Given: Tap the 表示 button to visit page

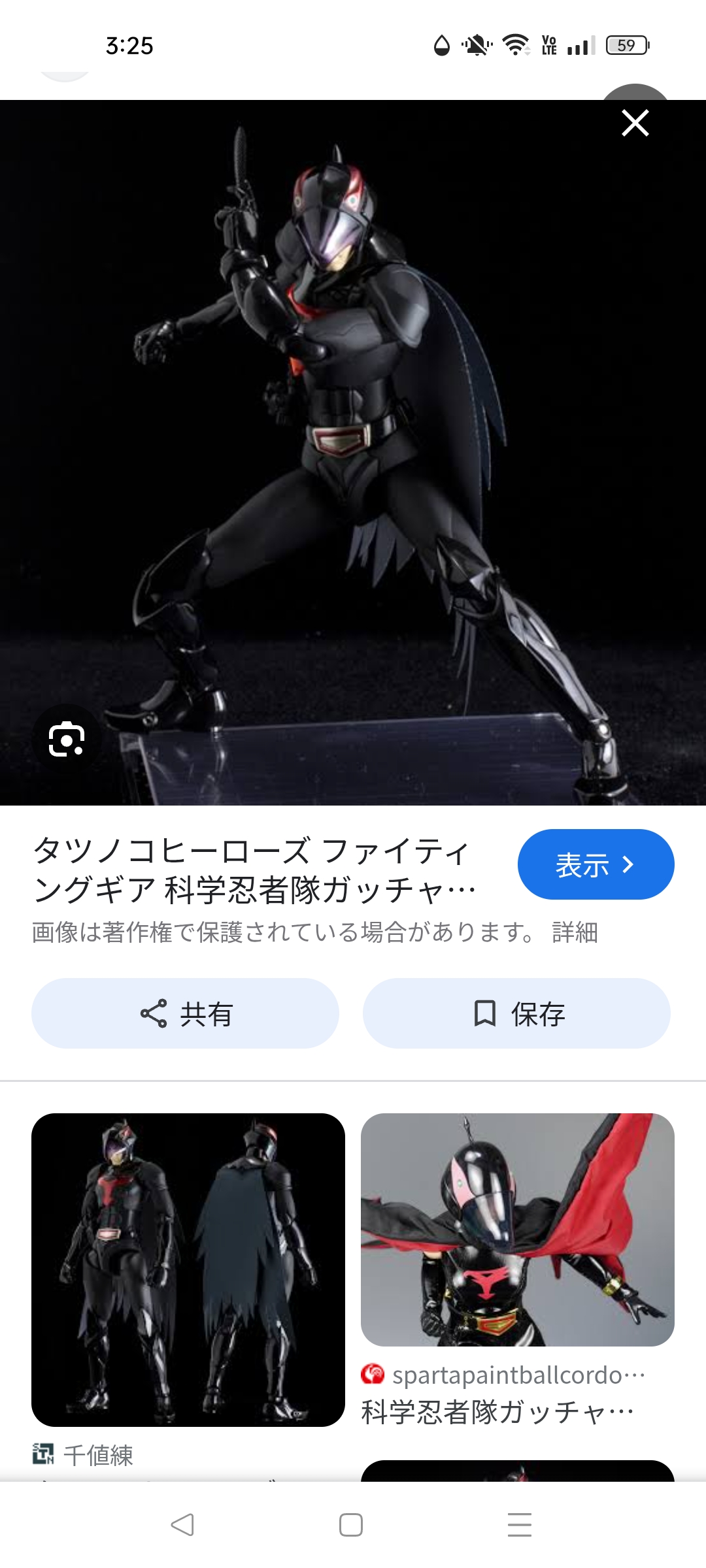Looking at the screenshot, I should (x=596, y=864).
